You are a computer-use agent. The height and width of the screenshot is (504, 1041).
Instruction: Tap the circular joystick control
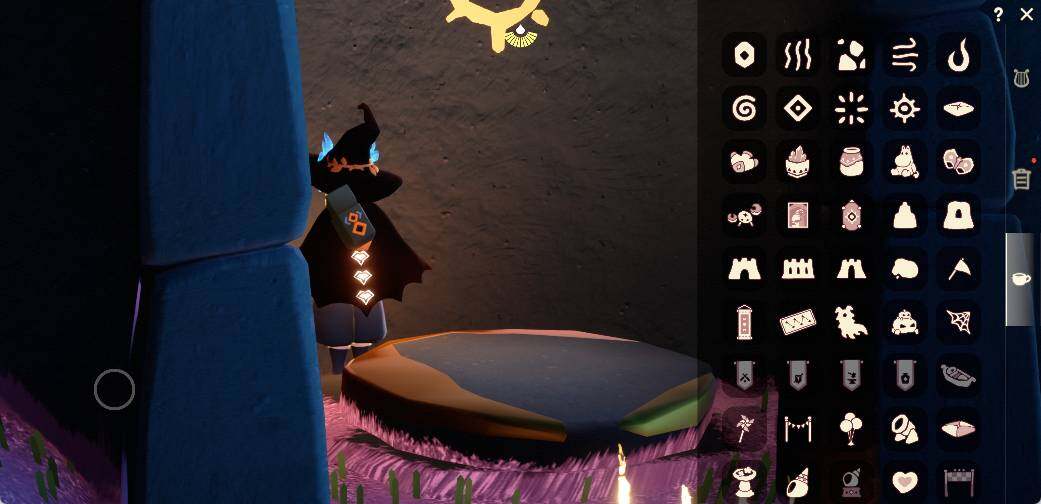114,389
